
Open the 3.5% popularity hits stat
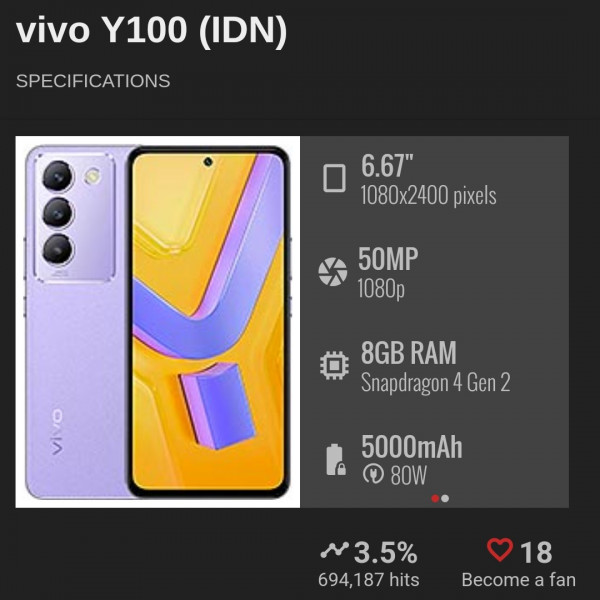tap(368, 563)
